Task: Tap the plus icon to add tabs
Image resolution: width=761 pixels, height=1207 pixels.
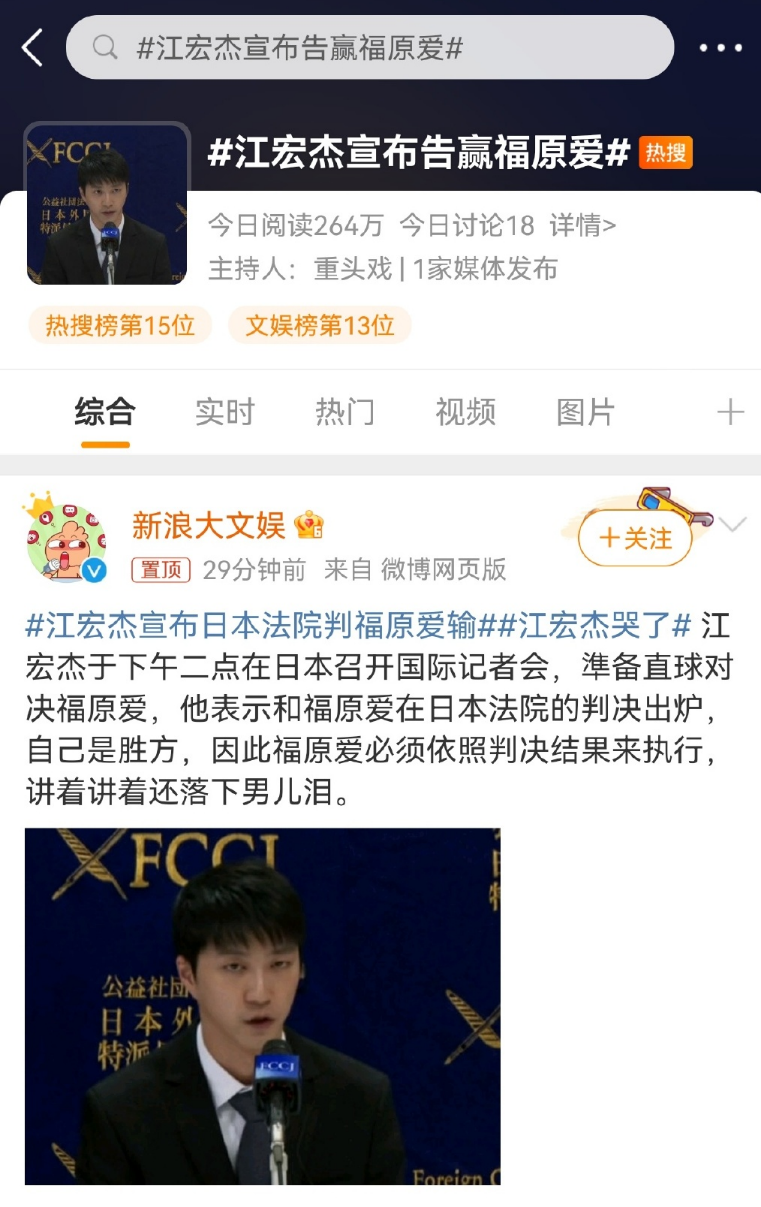Action: 730,412
